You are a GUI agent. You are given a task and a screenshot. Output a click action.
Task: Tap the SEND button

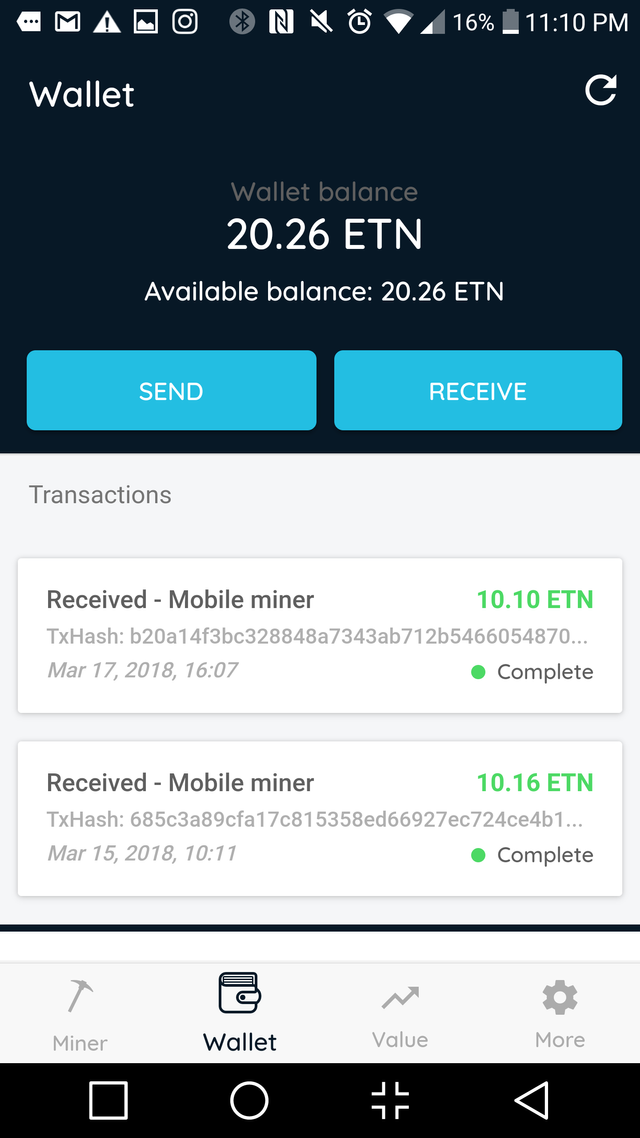click(x=171, y=391)
